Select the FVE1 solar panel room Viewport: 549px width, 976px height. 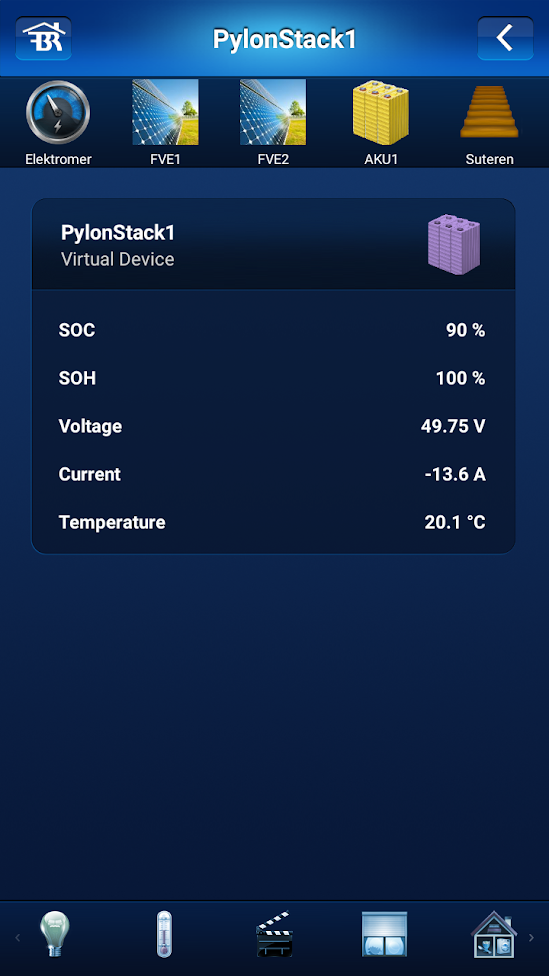[x=165, y=123]
